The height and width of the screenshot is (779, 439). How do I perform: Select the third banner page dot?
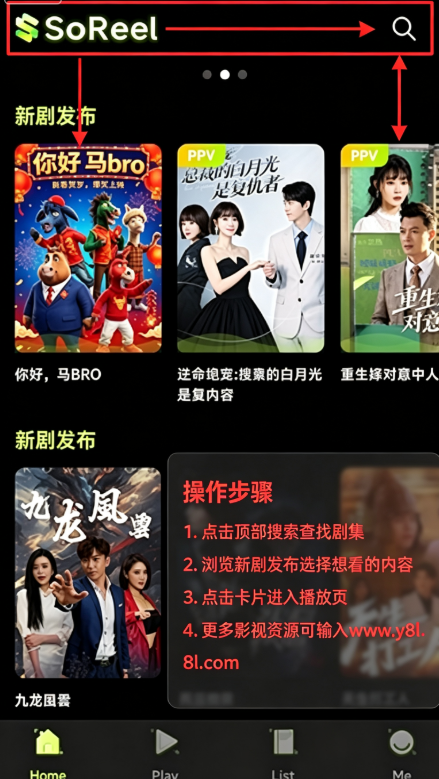pos(242,75)
